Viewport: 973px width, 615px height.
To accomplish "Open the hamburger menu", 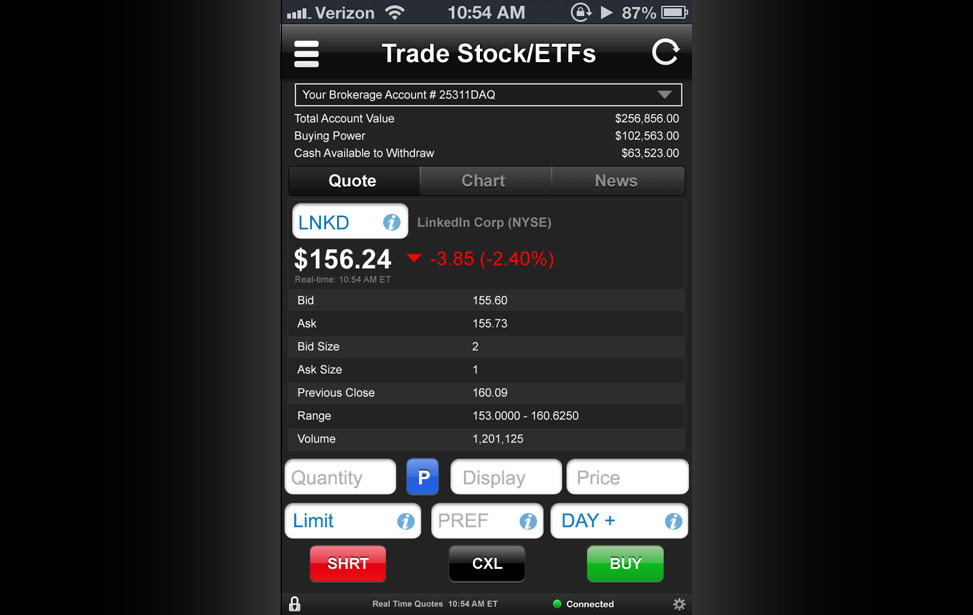I will (306, 53).
